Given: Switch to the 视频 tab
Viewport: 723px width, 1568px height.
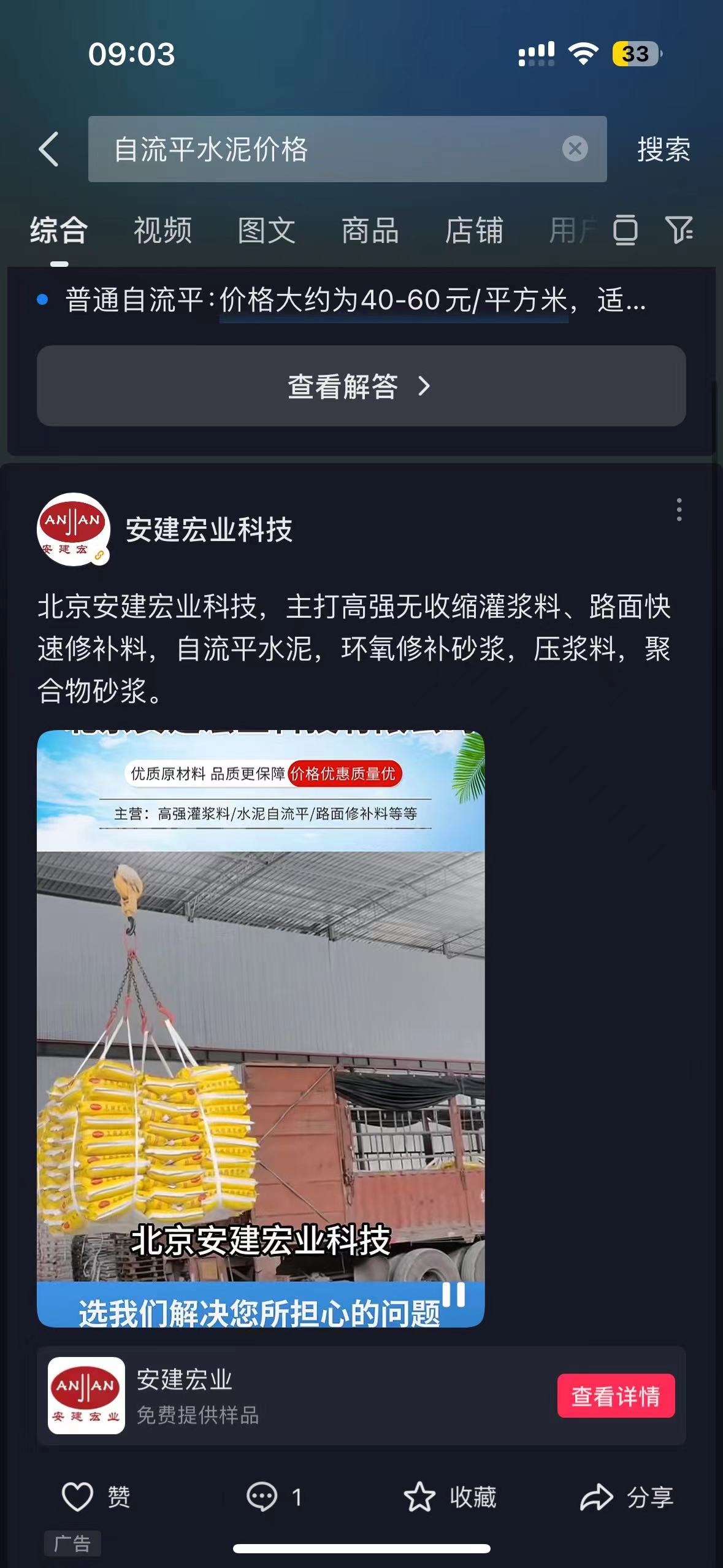Looking at the screenshot, I should (x=163, y=231).
